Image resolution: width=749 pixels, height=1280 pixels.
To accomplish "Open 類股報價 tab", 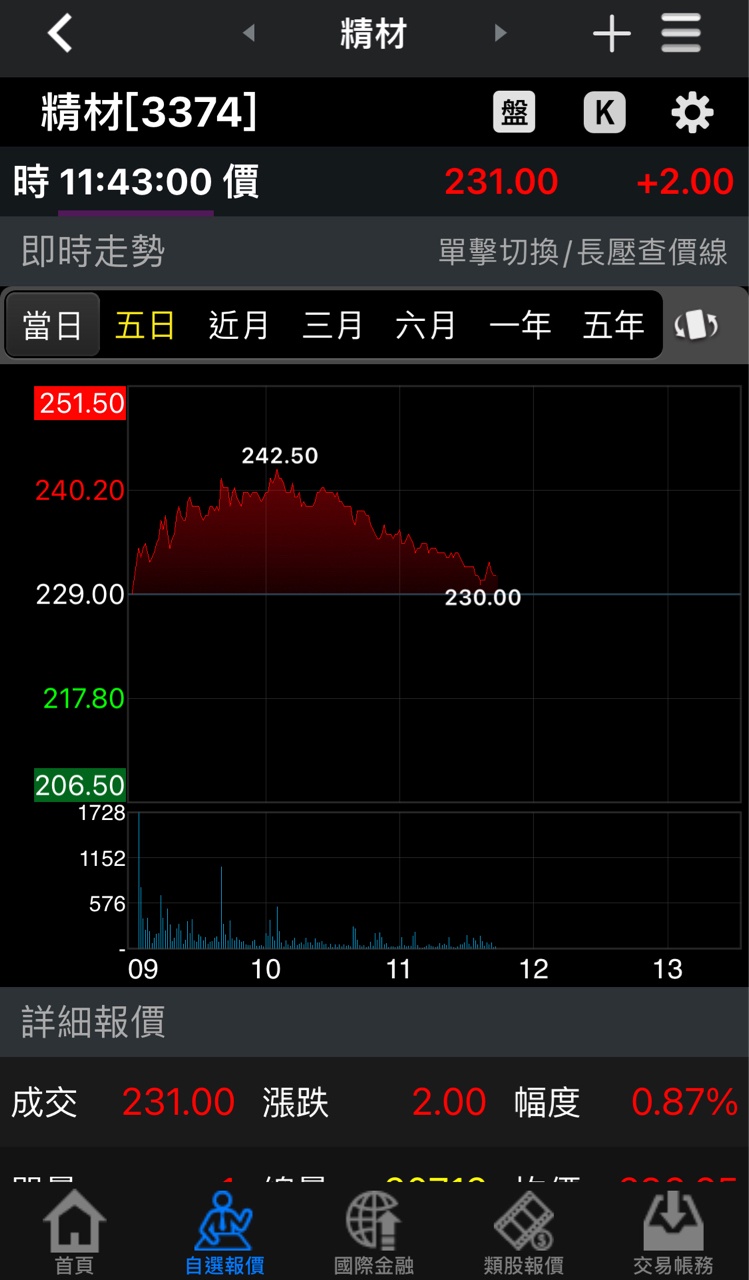I will tap(523, 1233).
